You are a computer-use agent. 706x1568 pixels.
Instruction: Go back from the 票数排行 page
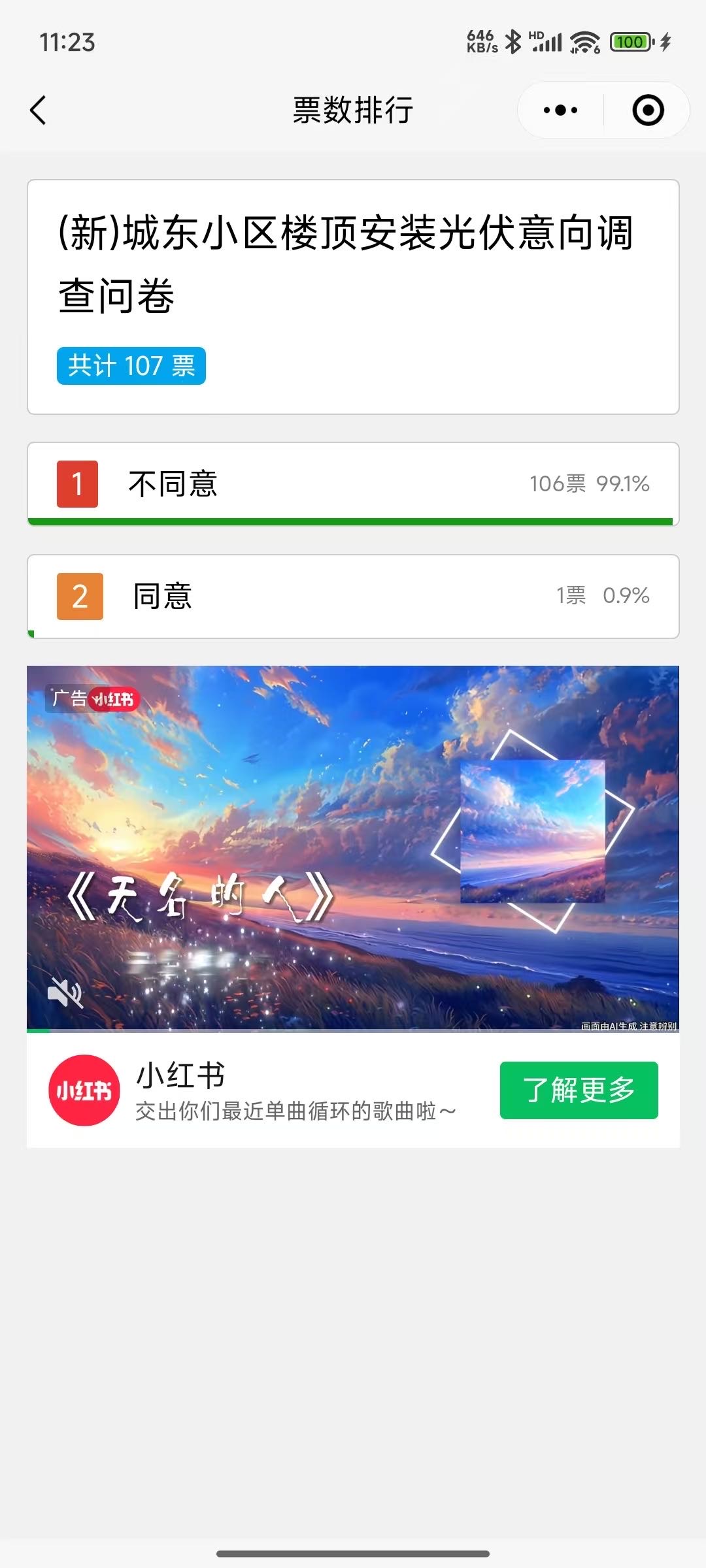point(38,110)
